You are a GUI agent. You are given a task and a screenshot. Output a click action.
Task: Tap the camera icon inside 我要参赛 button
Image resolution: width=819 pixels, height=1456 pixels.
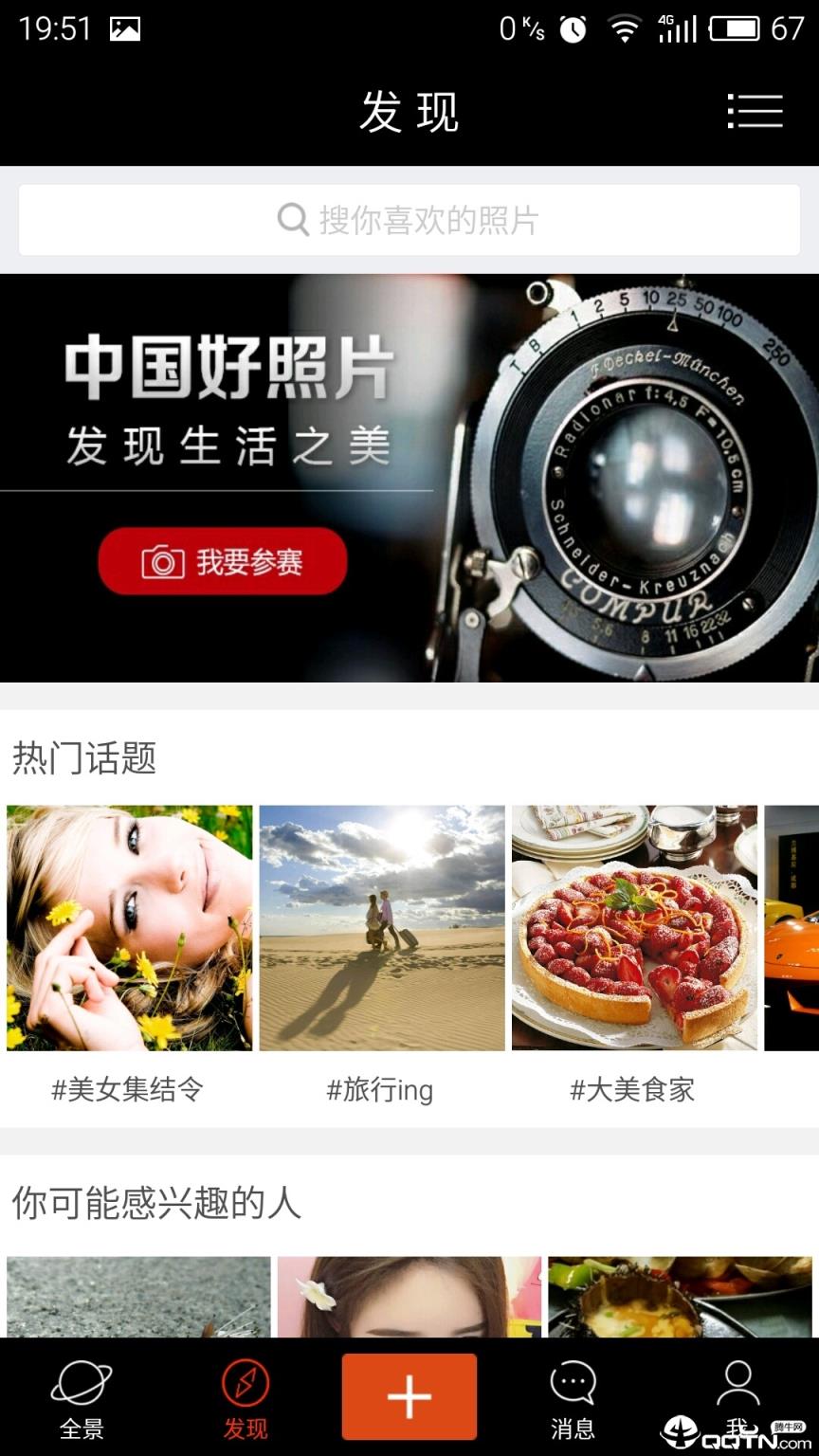pos(161,561)
